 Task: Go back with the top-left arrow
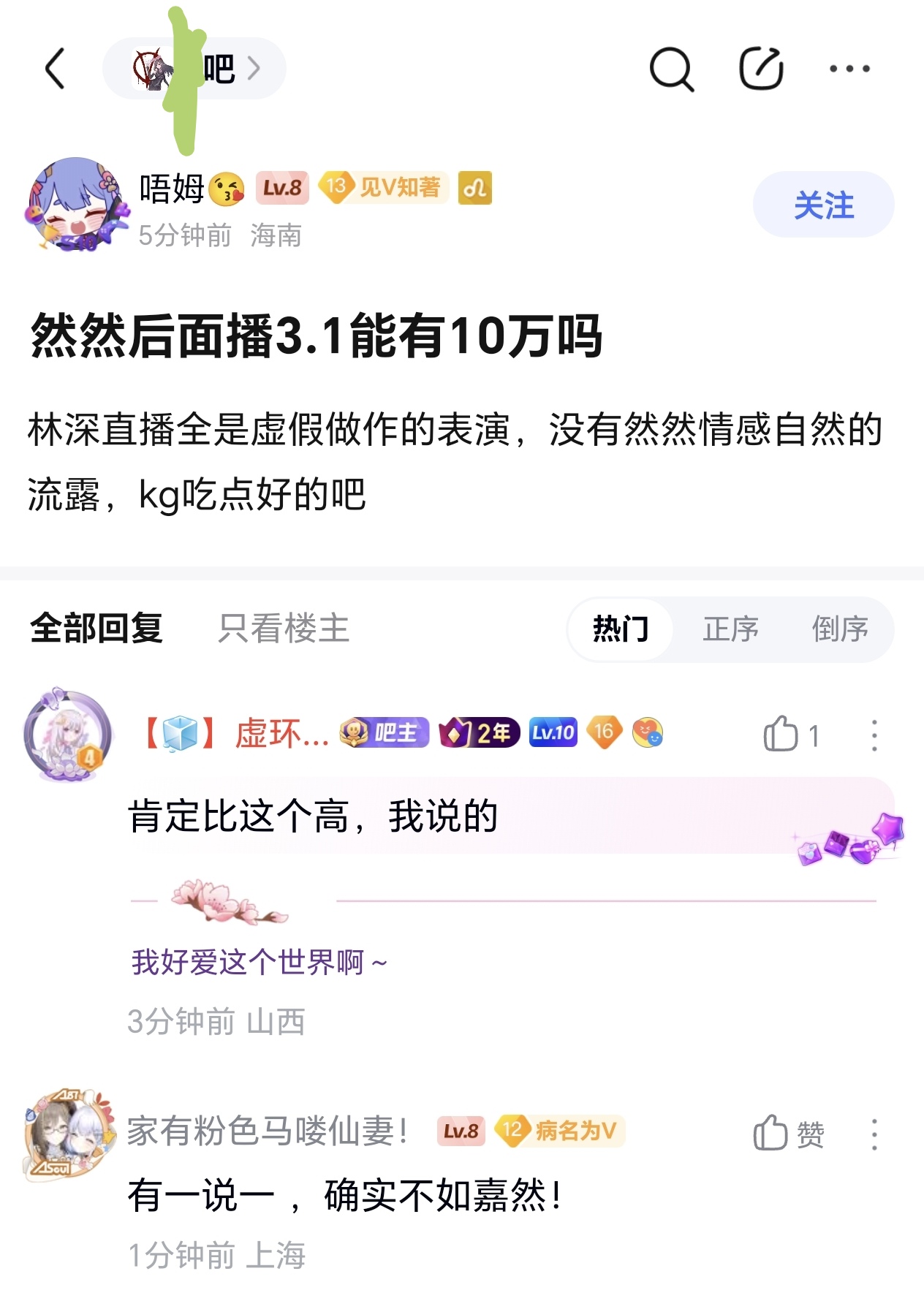[56, 69]
